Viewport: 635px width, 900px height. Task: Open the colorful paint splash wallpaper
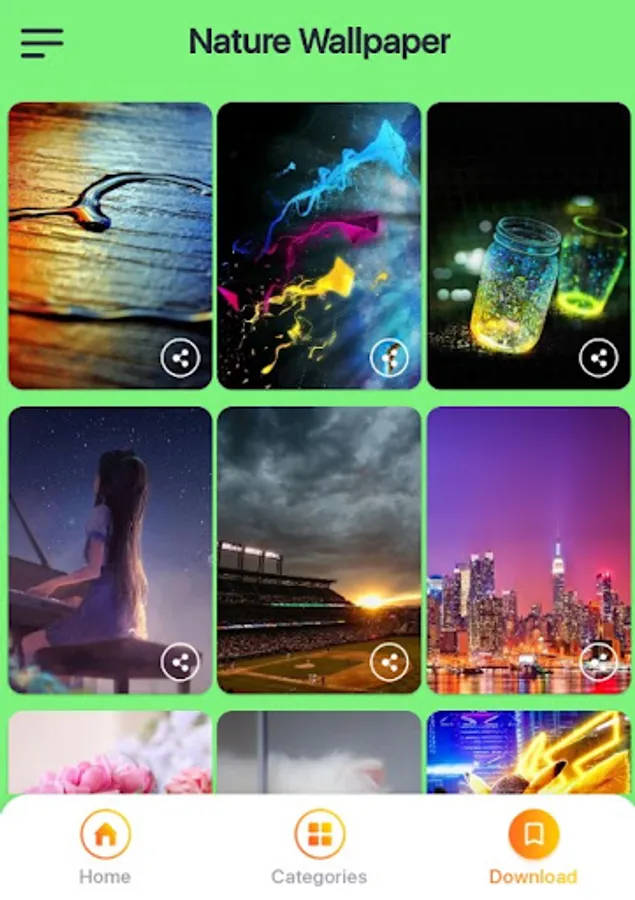click(x=318, y=230)
